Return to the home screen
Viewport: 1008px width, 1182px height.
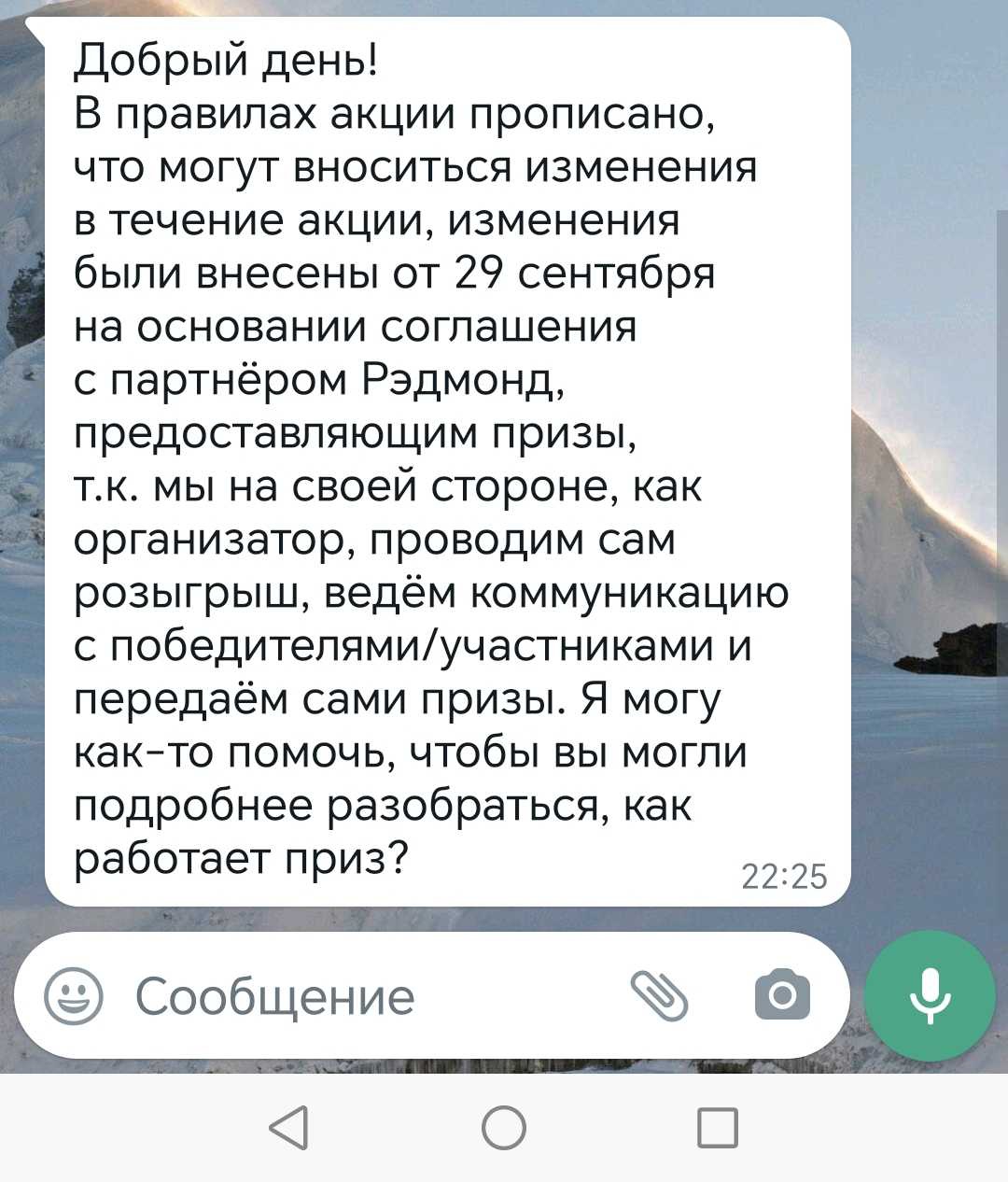[504, 1127]
